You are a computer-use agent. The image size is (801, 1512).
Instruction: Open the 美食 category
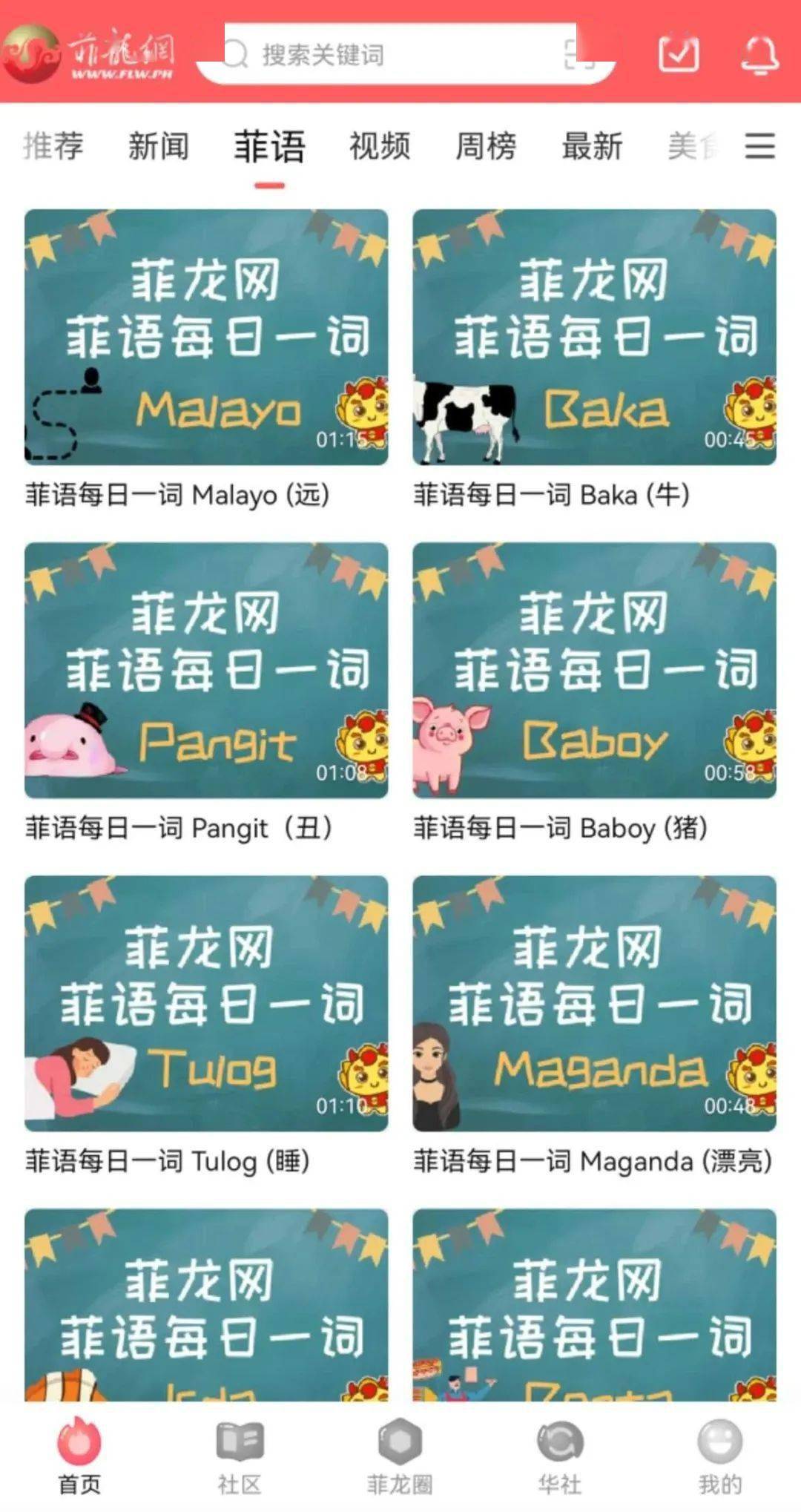[x=690, y=148]
